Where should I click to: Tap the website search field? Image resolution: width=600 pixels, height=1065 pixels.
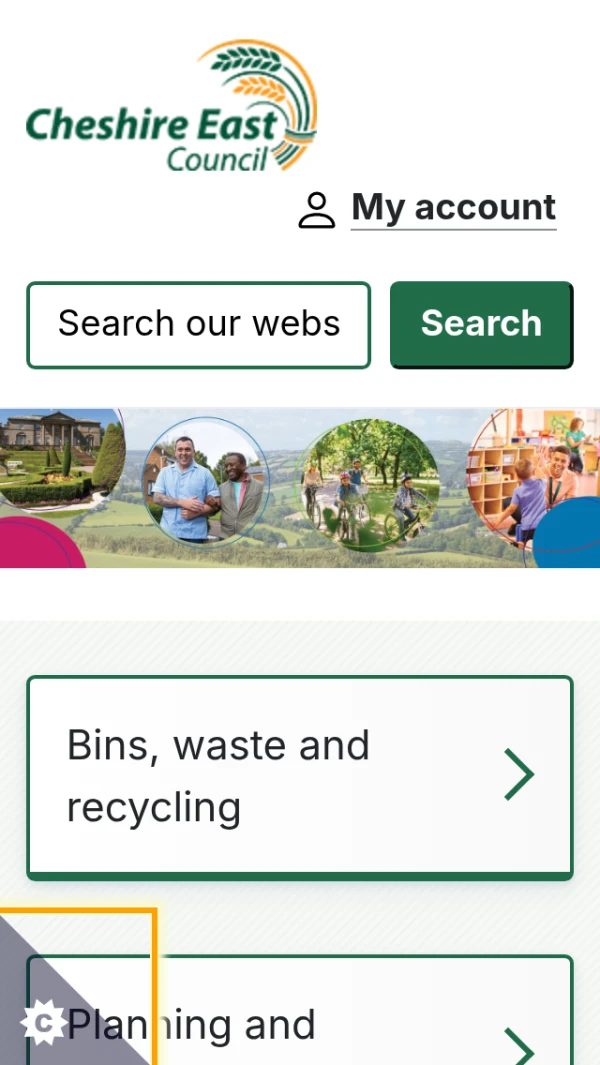198,324
